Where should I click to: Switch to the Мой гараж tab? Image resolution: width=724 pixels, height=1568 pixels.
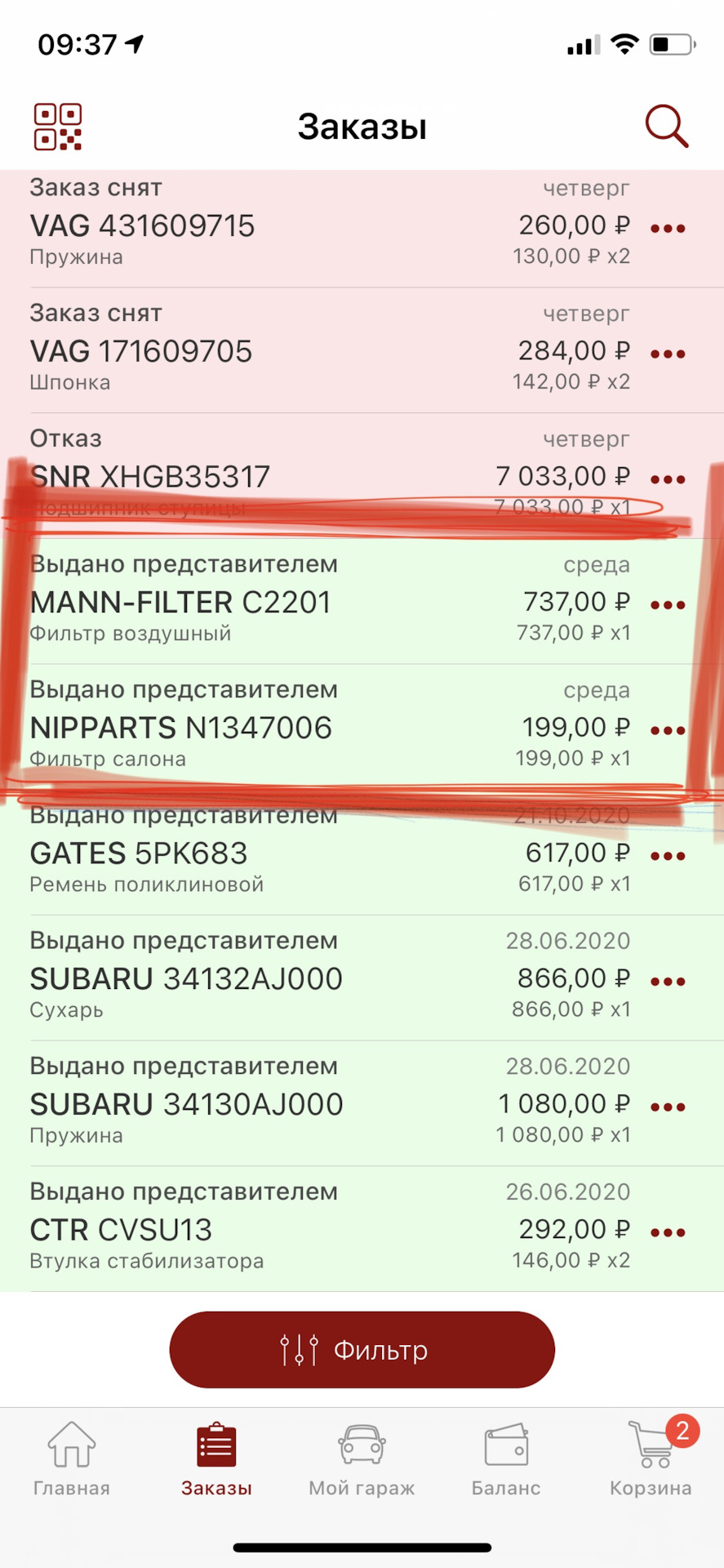362,1459
